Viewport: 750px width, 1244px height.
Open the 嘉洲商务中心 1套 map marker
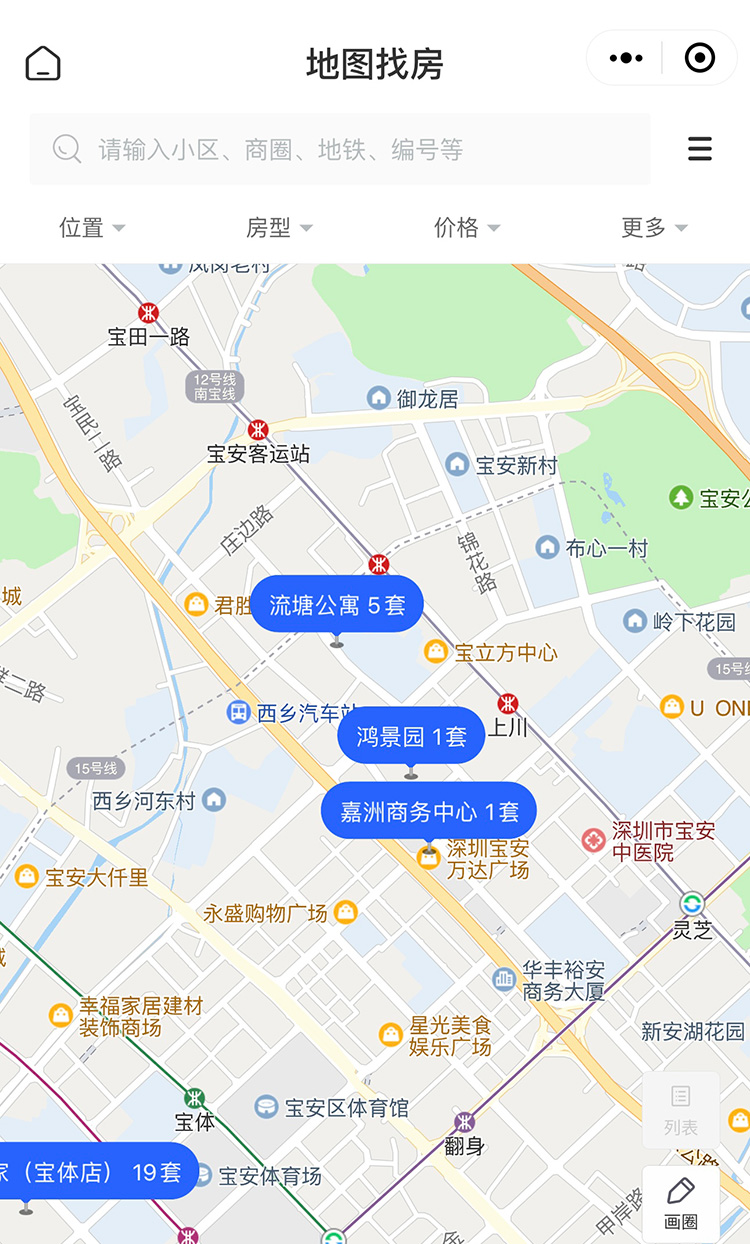pos(429,811)
